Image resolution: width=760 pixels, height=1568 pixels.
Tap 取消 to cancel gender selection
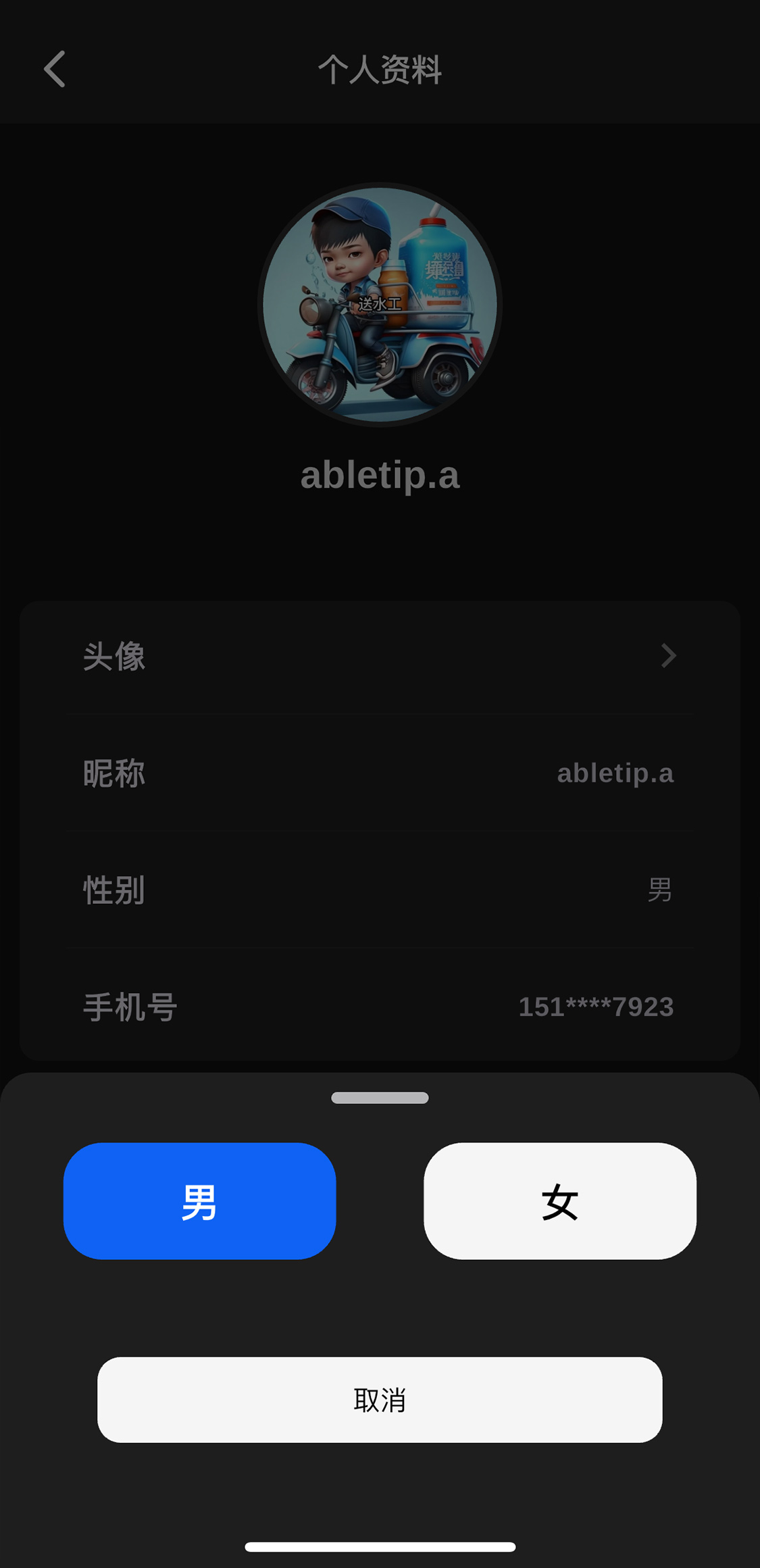(380, 1399)
